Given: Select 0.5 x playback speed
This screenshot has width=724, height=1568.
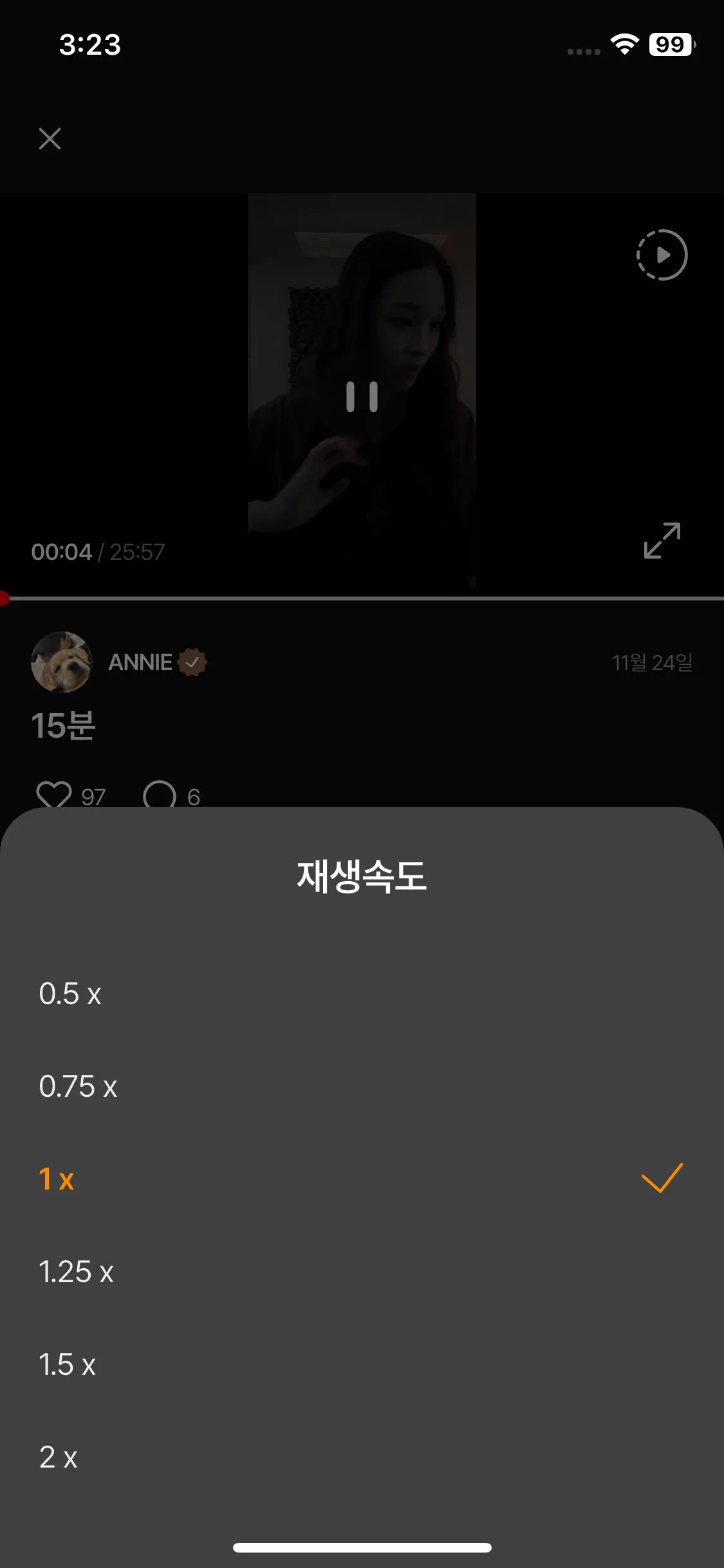Looking at the screenshot, I should [x=70, y=994].
